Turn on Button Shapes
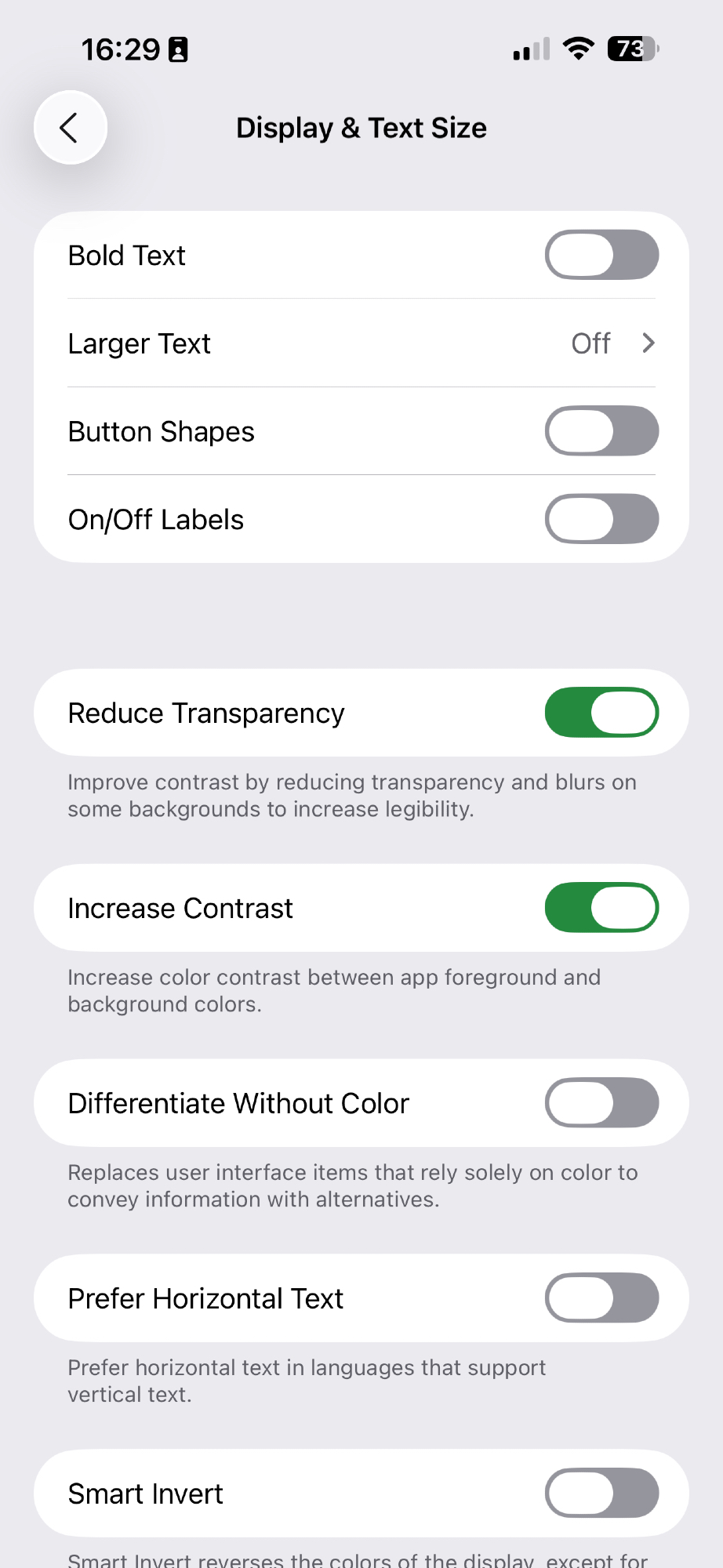This screenshot has width=723, height=1568. pos(601,431)
